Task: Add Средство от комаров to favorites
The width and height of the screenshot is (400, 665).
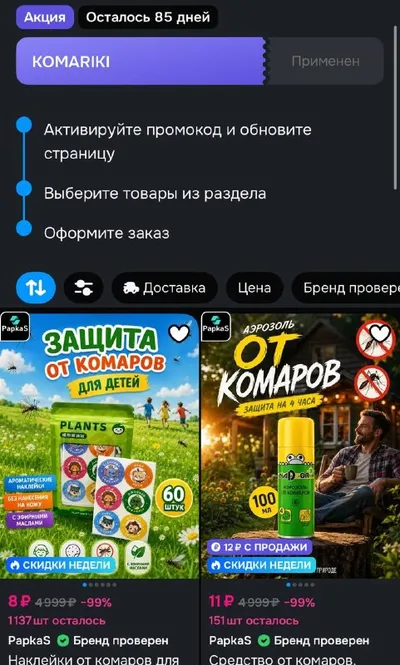Action: (x=380, y=333)
